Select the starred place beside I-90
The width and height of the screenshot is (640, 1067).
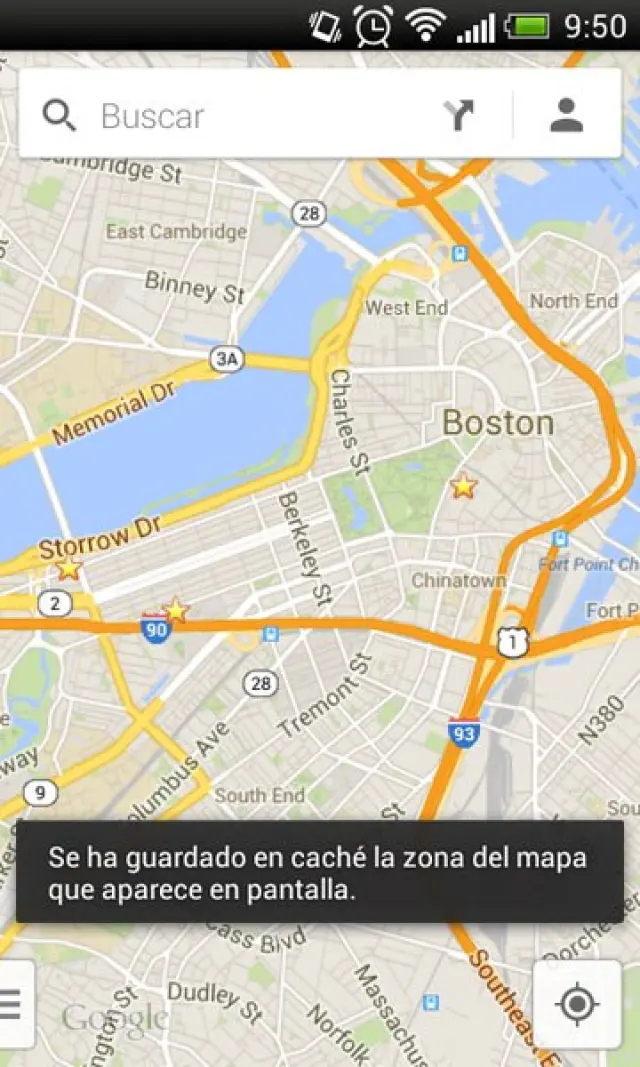pos(176,609)
